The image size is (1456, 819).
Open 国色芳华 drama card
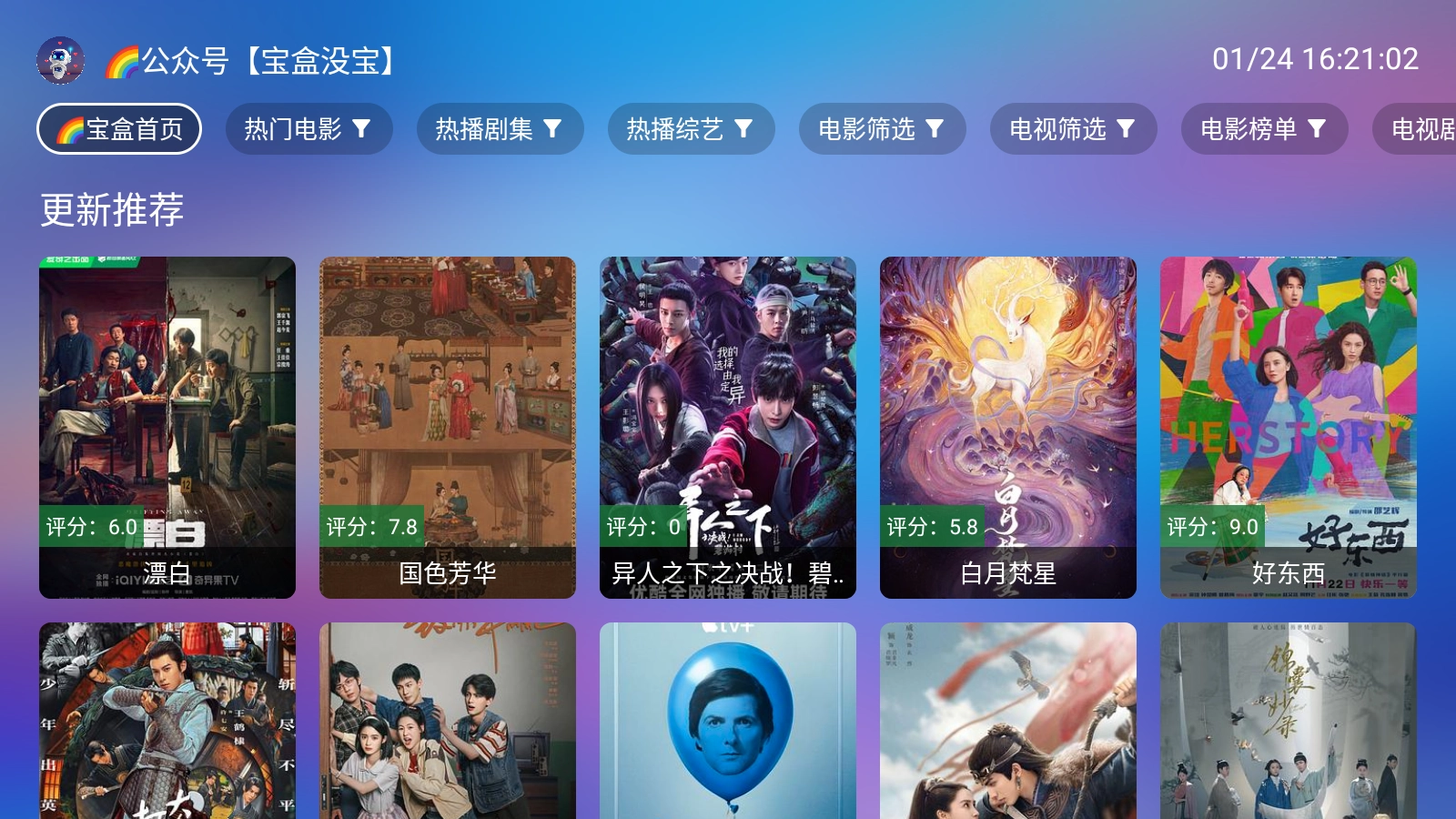[x=448, y=428]
